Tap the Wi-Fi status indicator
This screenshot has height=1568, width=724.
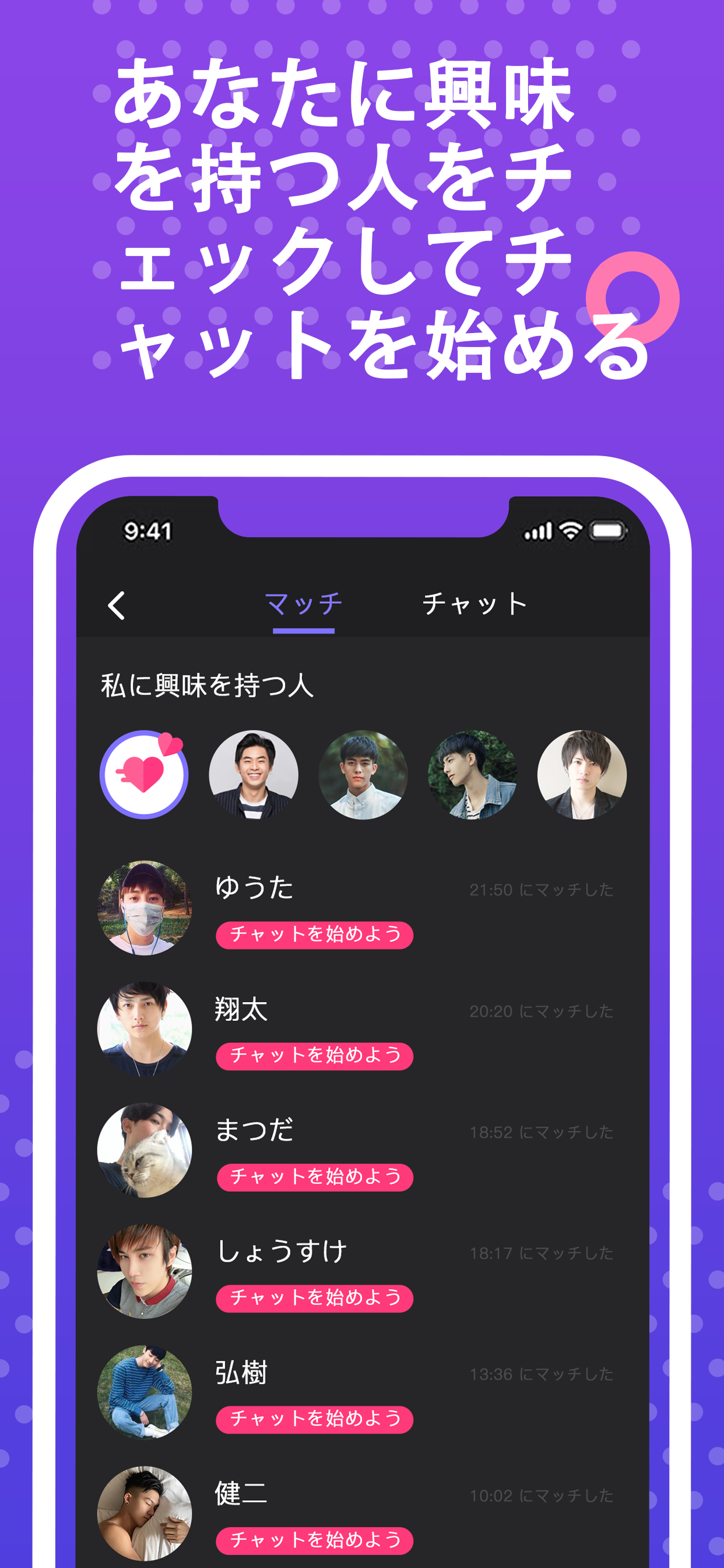click(x=570, y=530)
